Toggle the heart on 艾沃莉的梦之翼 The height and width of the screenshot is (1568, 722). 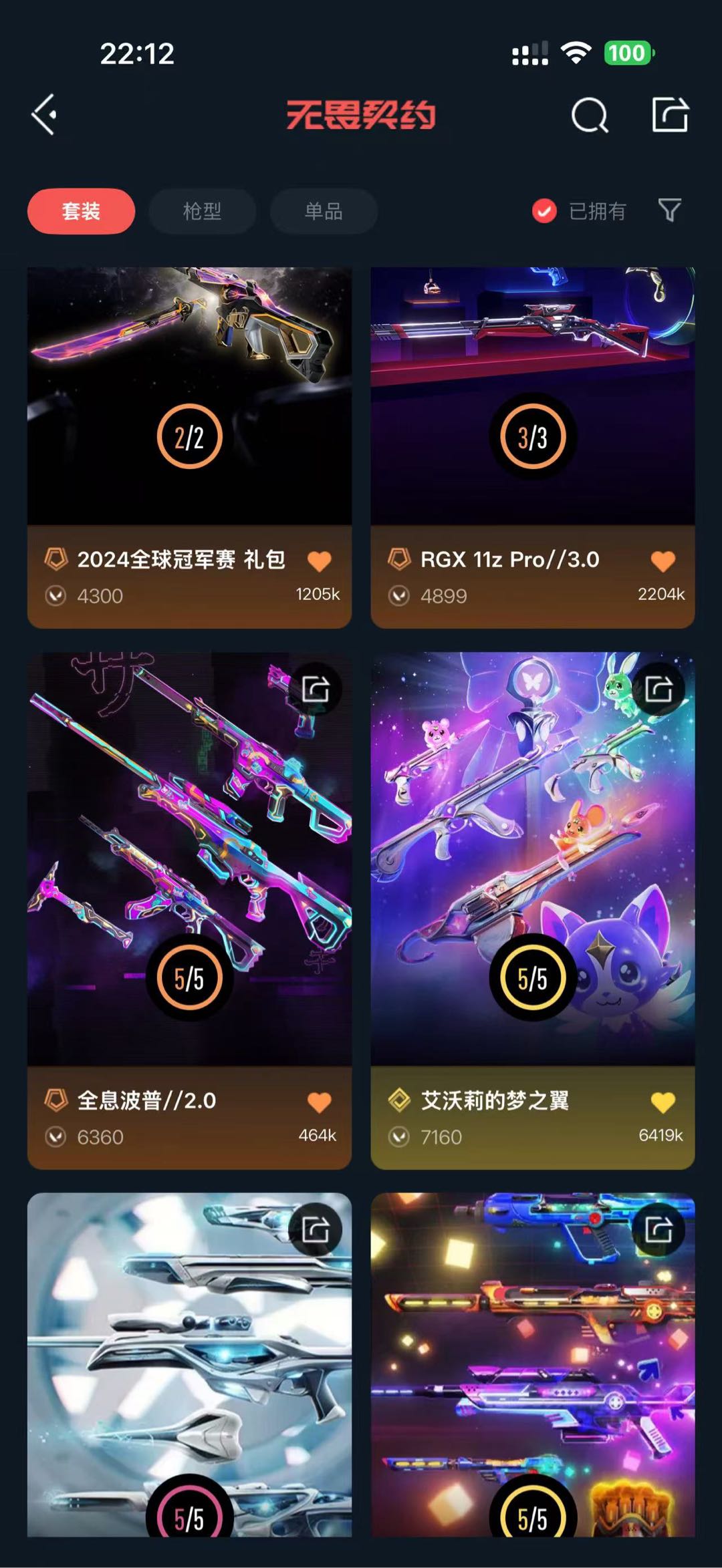tap(663, 1102)
